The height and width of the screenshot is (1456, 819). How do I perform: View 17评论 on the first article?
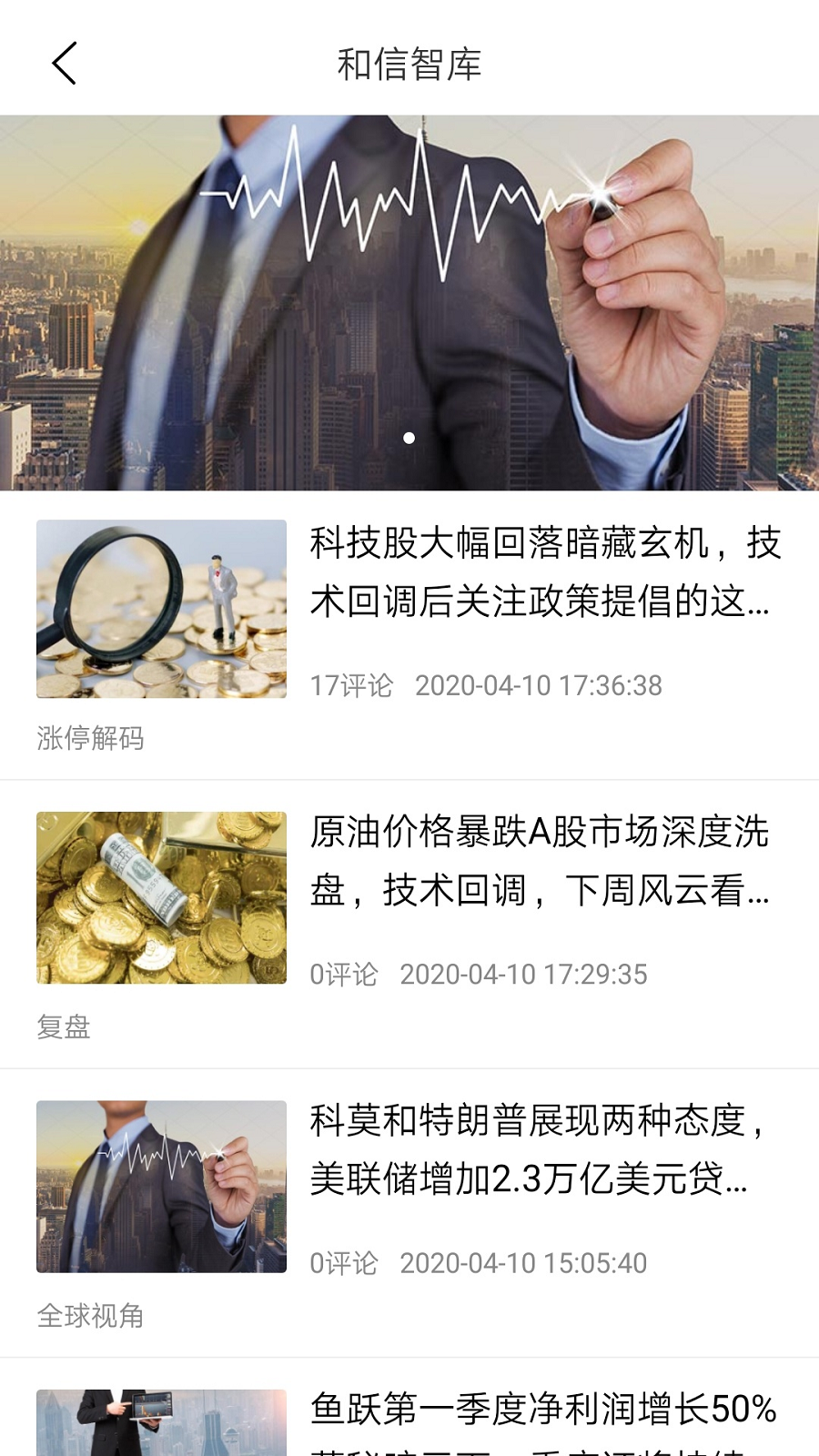coord(350,687)
